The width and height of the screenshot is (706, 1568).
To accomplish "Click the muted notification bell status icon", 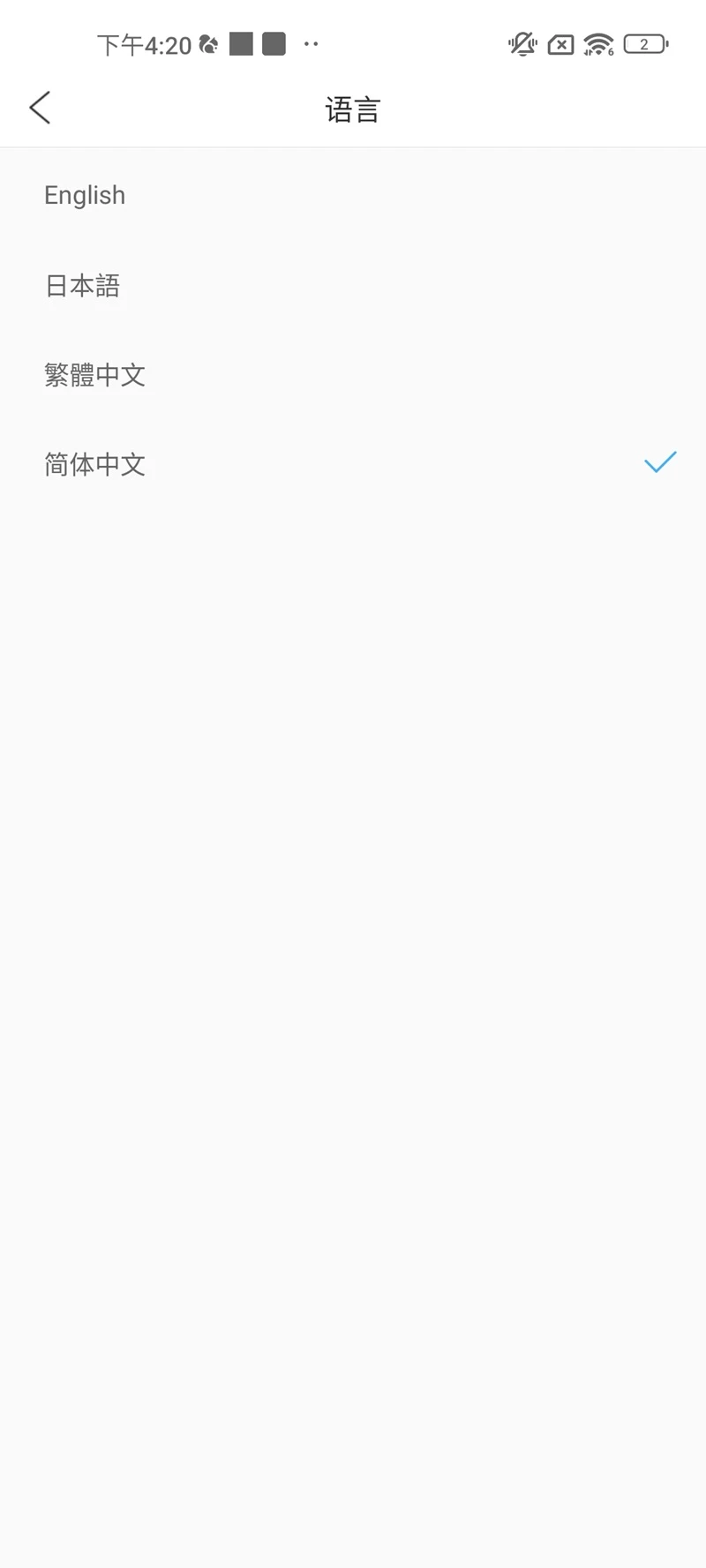I will point(522,44).
